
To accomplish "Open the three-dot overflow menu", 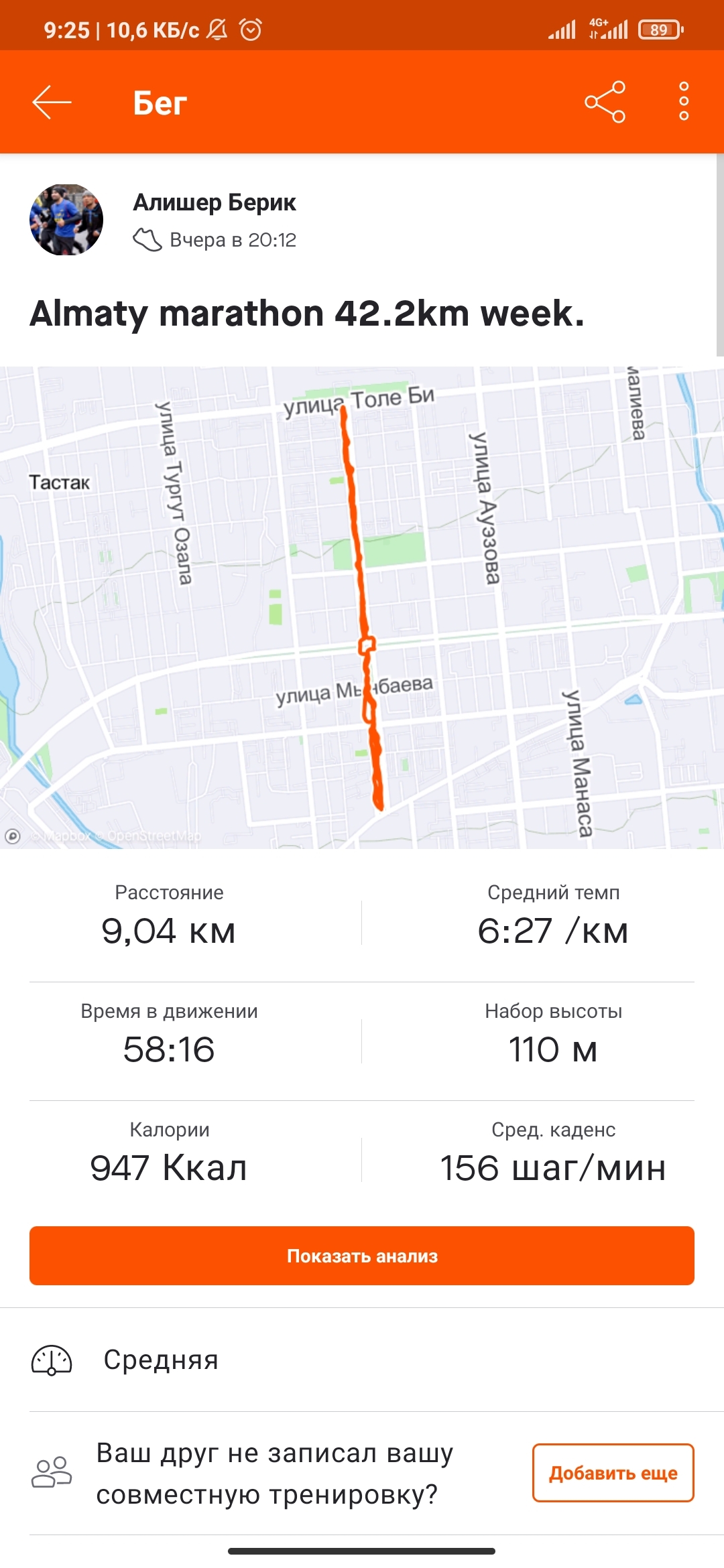I will pyautogui.click(x=684, y=102).
